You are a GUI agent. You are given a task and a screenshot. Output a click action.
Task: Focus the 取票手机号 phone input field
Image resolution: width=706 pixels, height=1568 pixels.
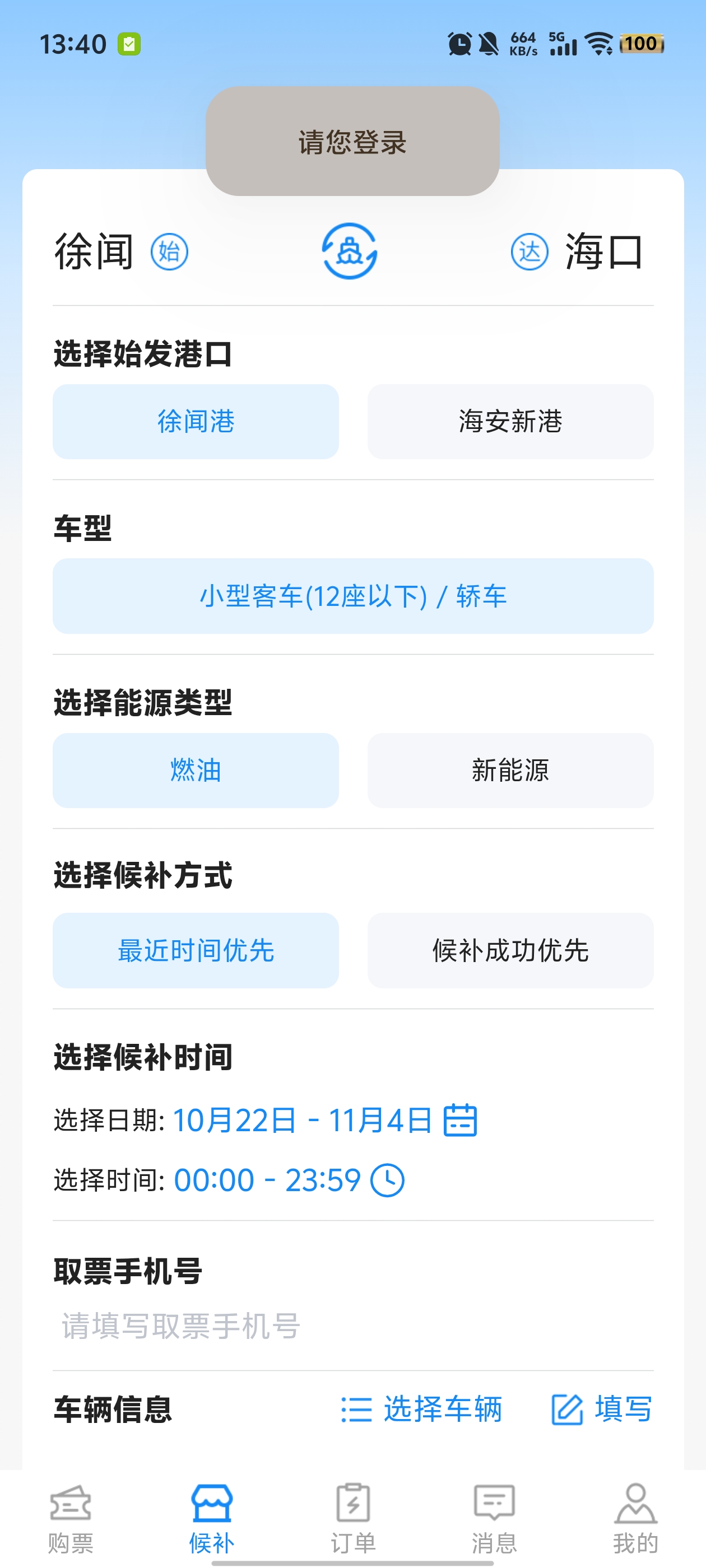pyautogui.click(x=352, y=1325)
